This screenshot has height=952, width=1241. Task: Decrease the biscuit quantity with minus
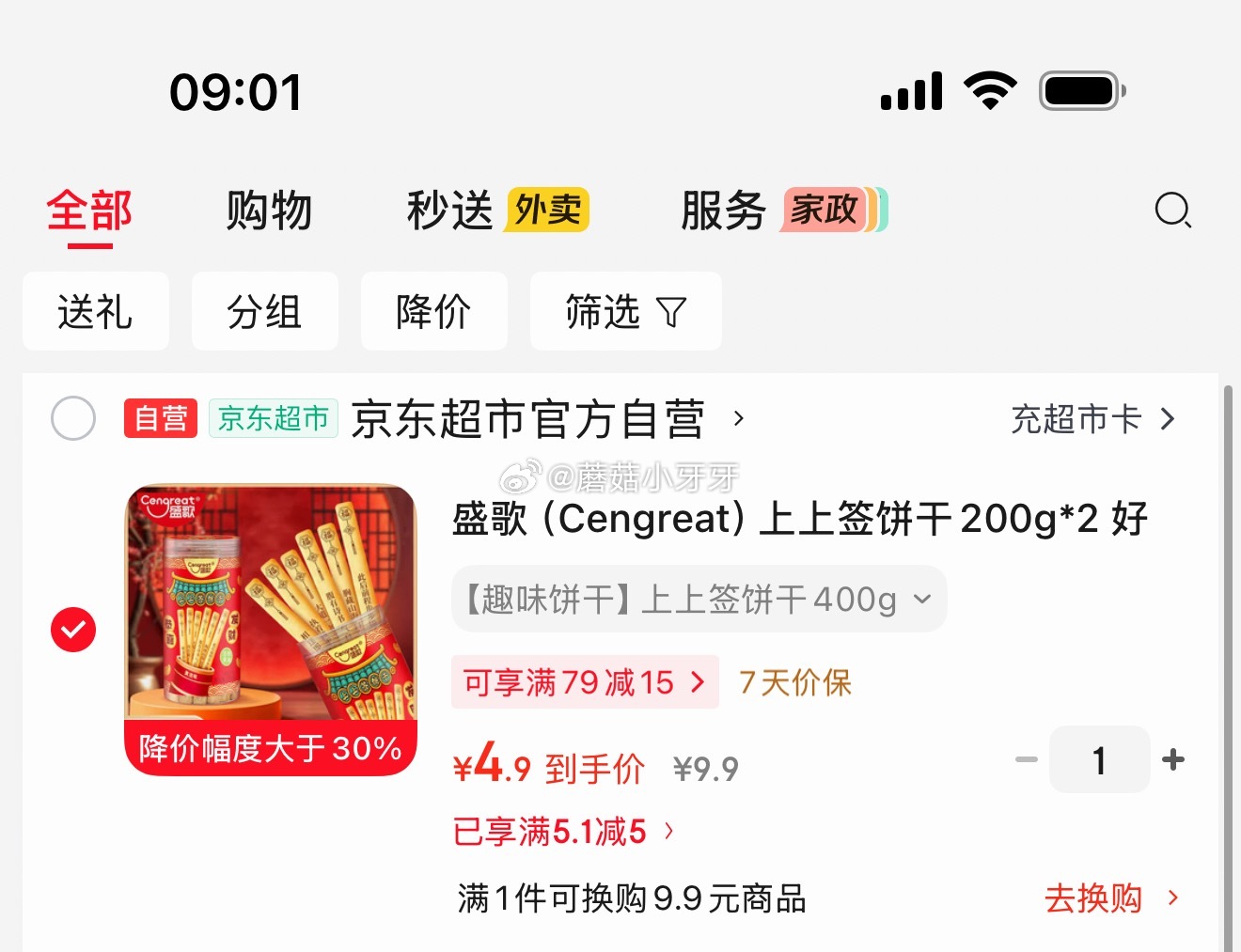pyautogui.click(x=1027, y=759)
